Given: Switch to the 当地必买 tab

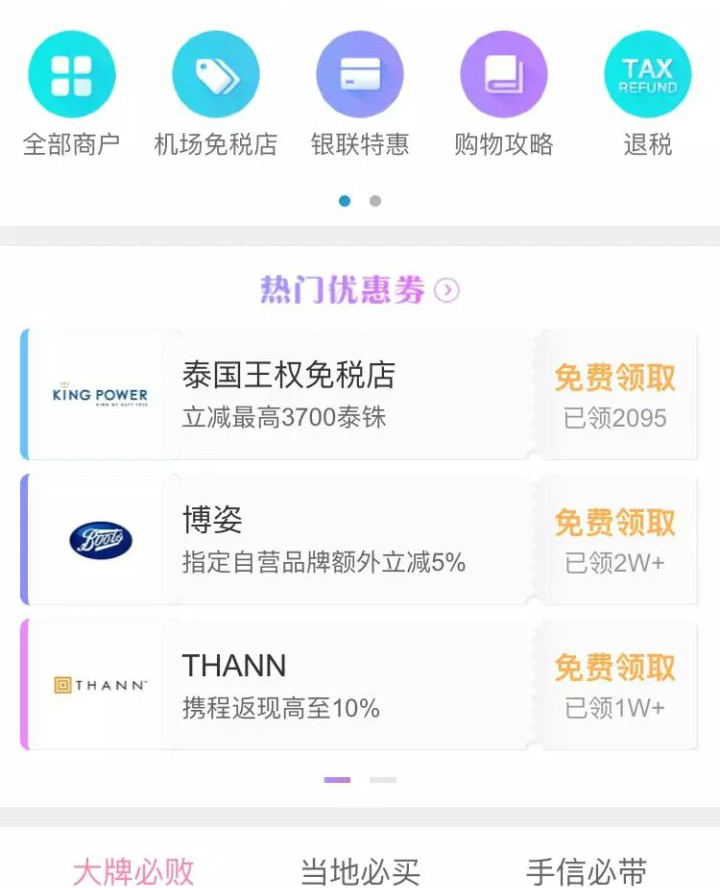Looking at the screenshot, I should click(360, 870).
